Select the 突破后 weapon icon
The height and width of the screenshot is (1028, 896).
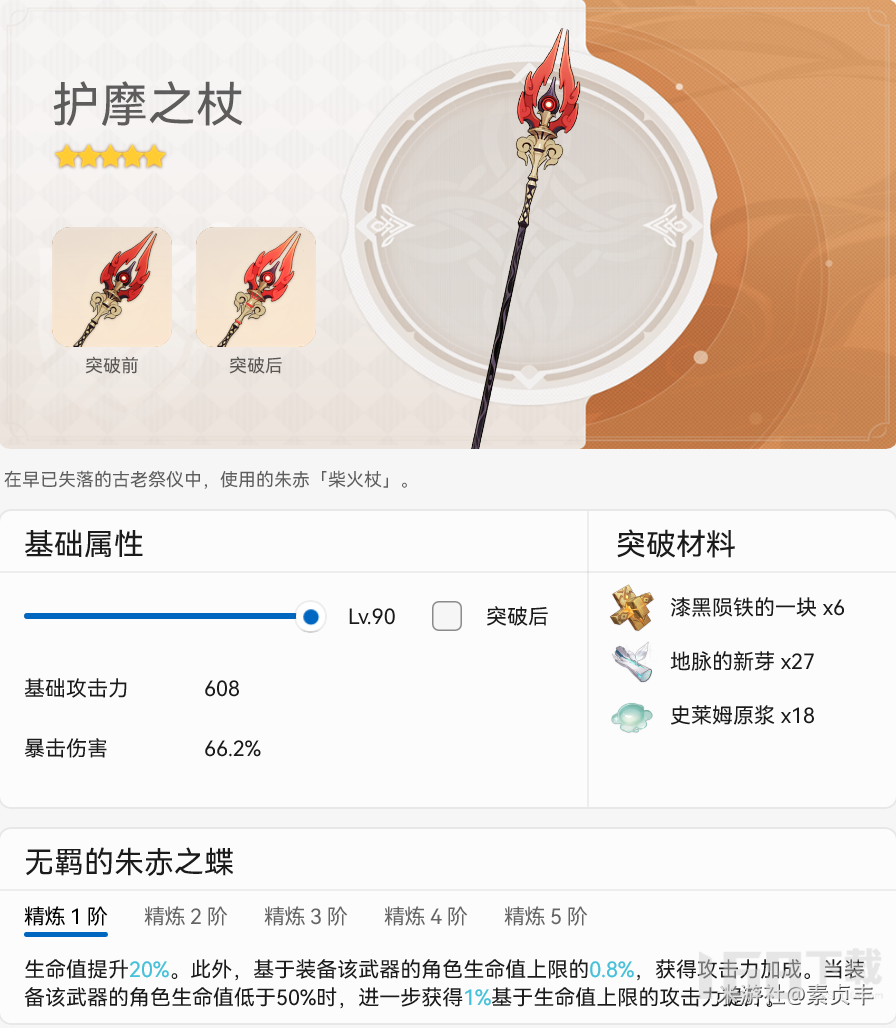click(253, 287)
